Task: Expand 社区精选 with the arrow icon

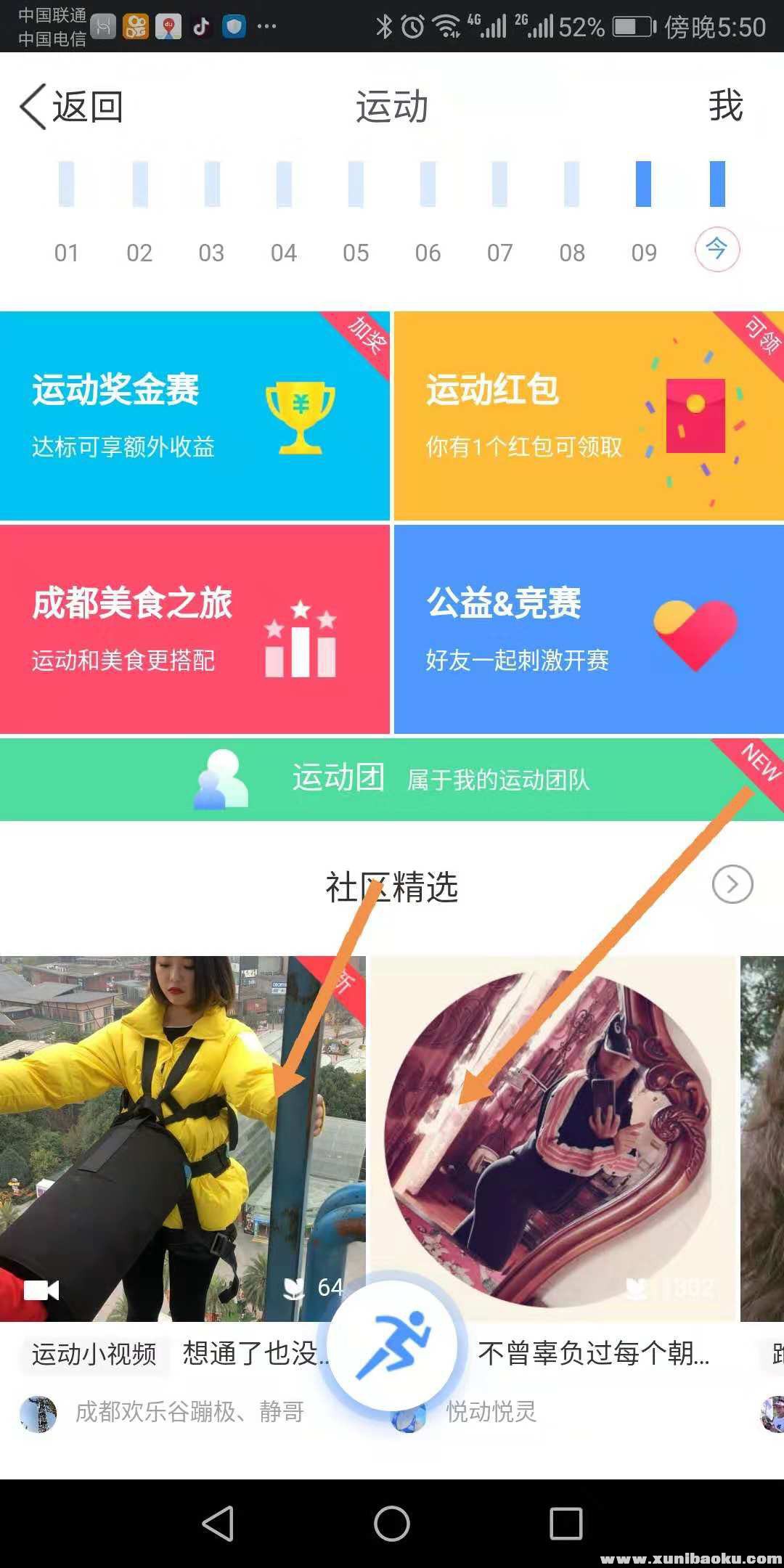Action: pos(732,884)
